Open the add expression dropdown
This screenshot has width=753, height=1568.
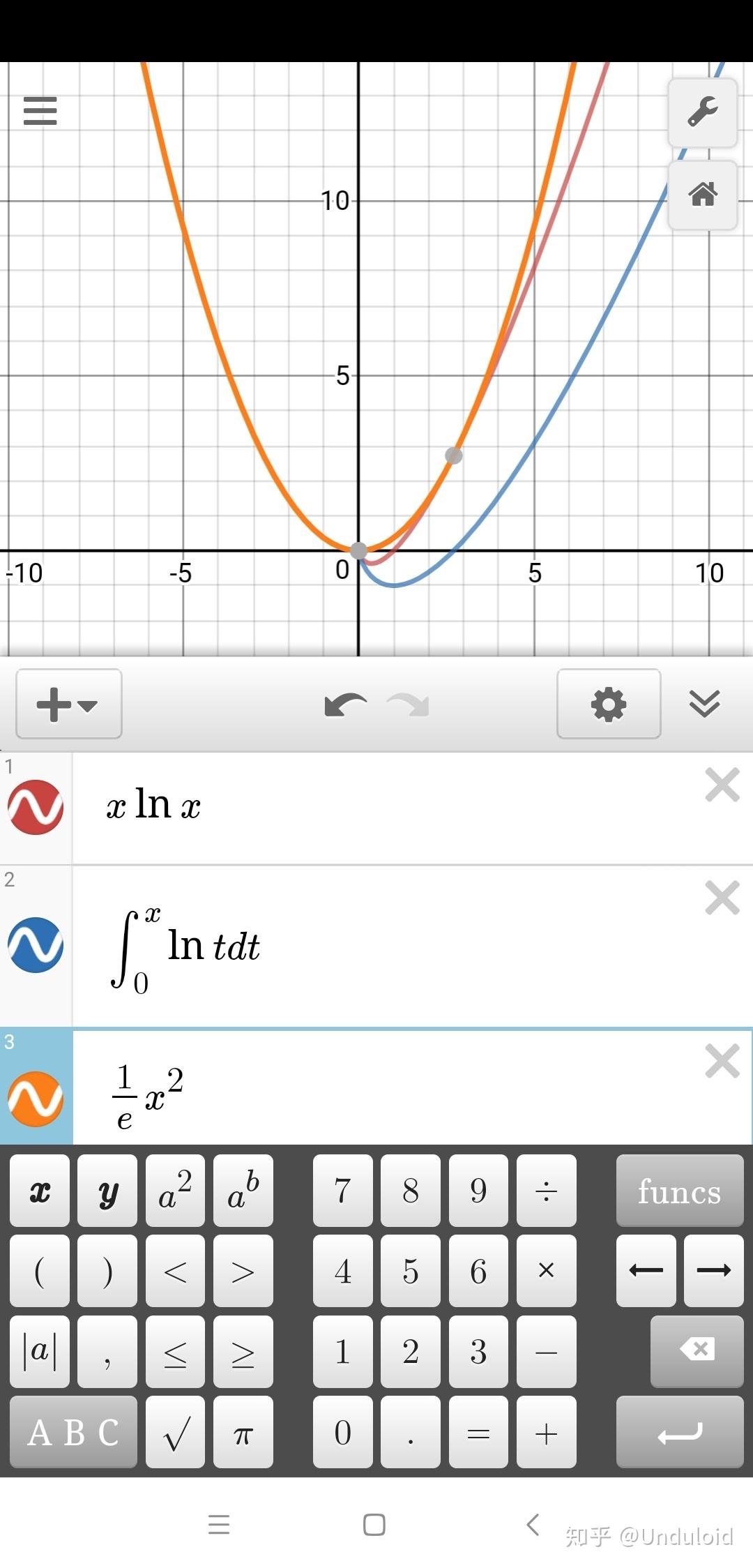click(x=68, y=704)
